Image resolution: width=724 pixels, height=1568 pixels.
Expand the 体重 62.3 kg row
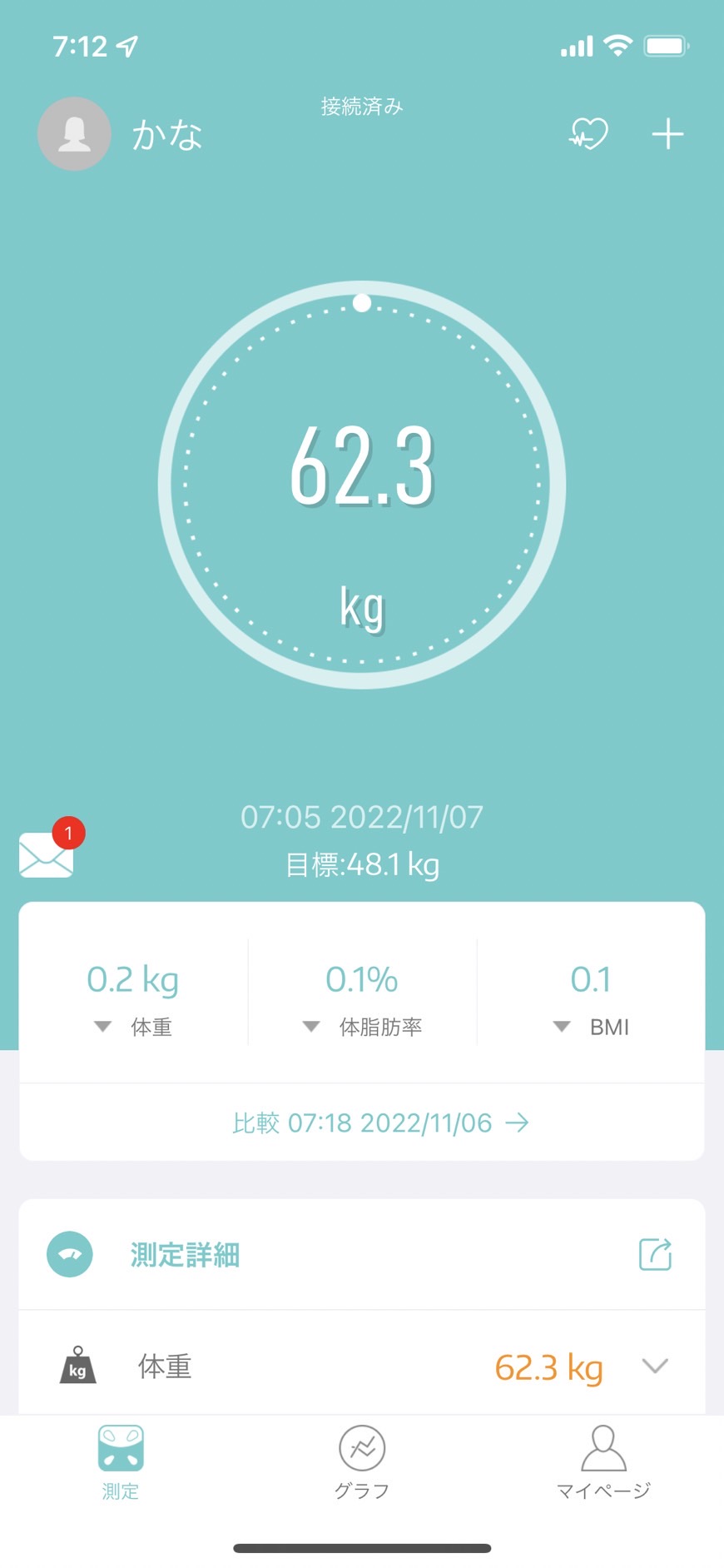[362, 1366]
